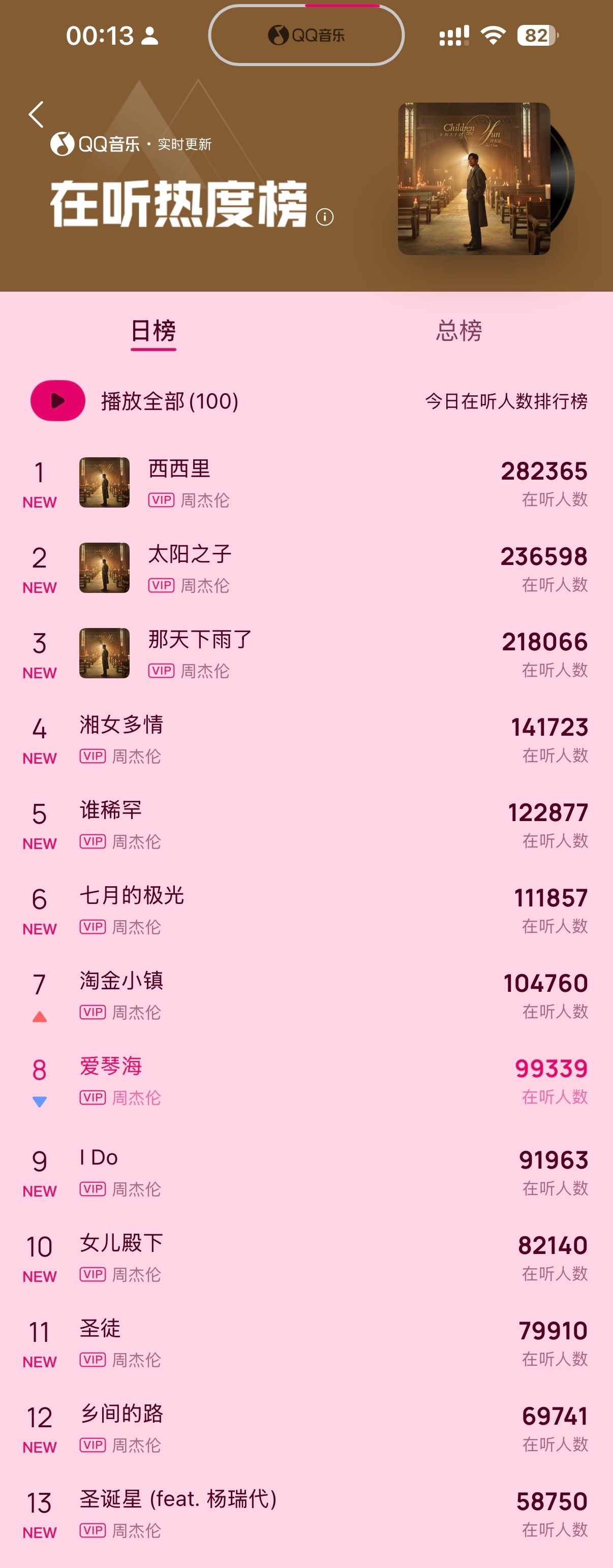Tap the play-all circular button
This screenshot has height=1568, width=613.
pos(58,400)
